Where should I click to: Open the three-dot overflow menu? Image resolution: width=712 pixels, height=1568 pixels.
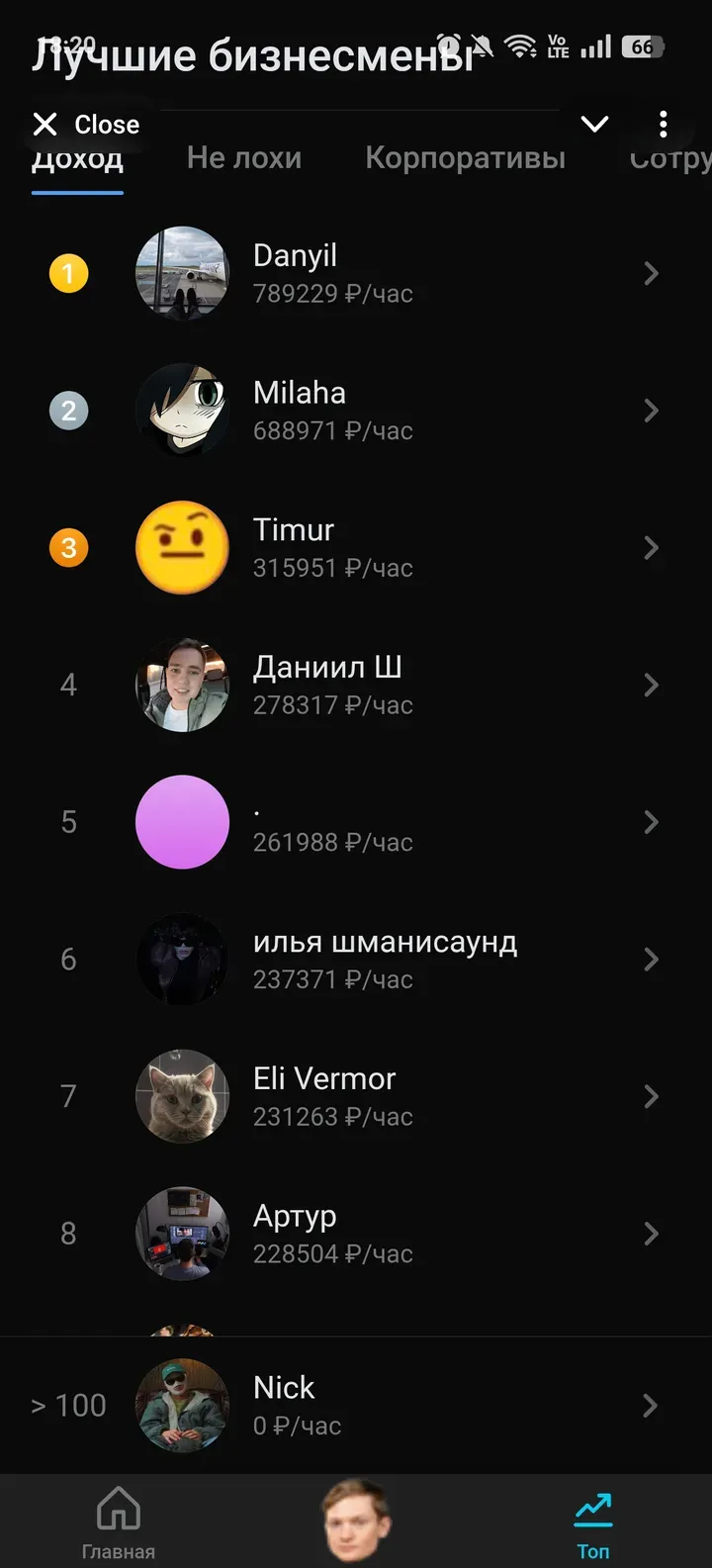tap(663, 124)
